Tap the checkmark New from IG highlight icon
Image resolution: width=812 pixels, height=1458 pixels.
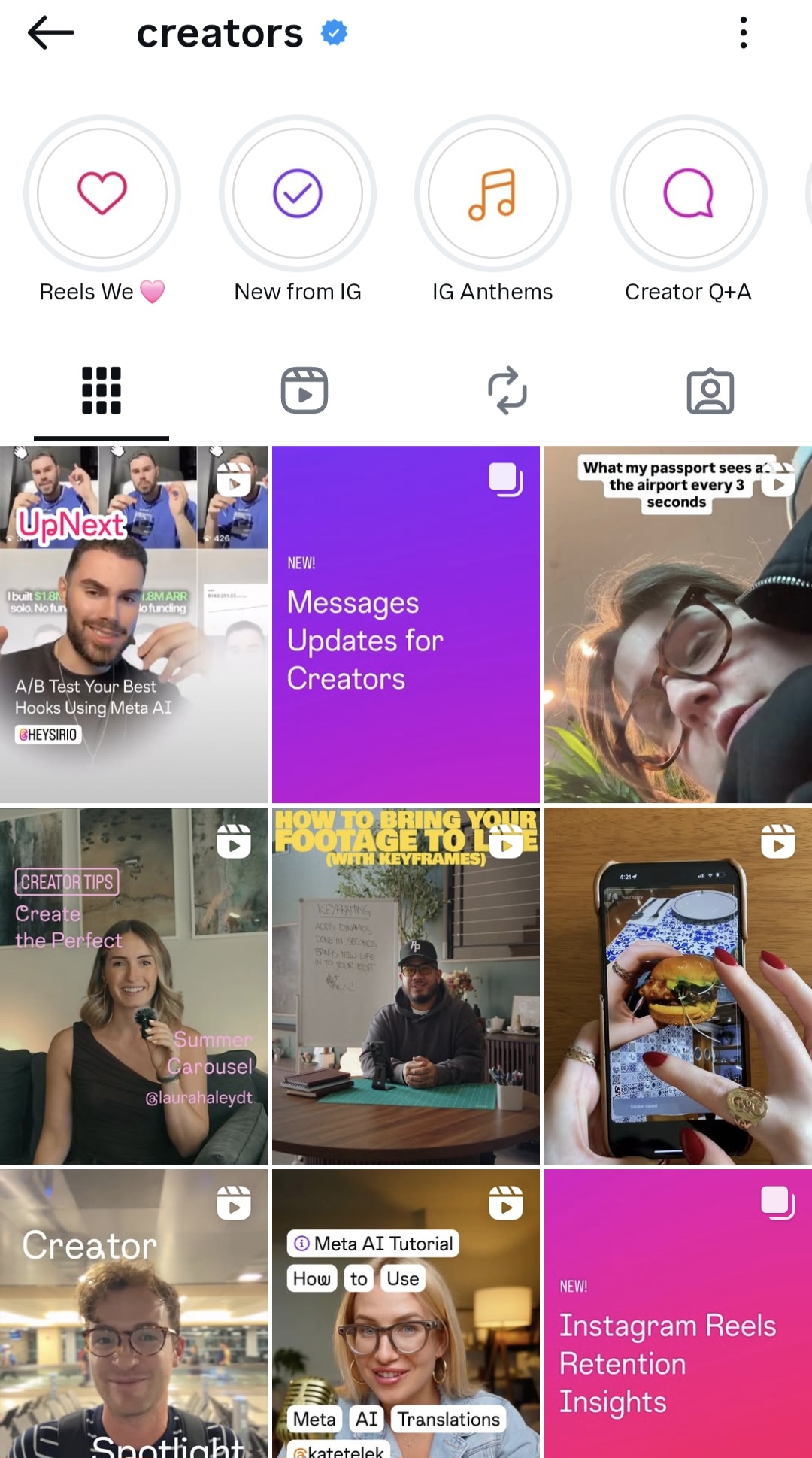(x=297, y=194)
